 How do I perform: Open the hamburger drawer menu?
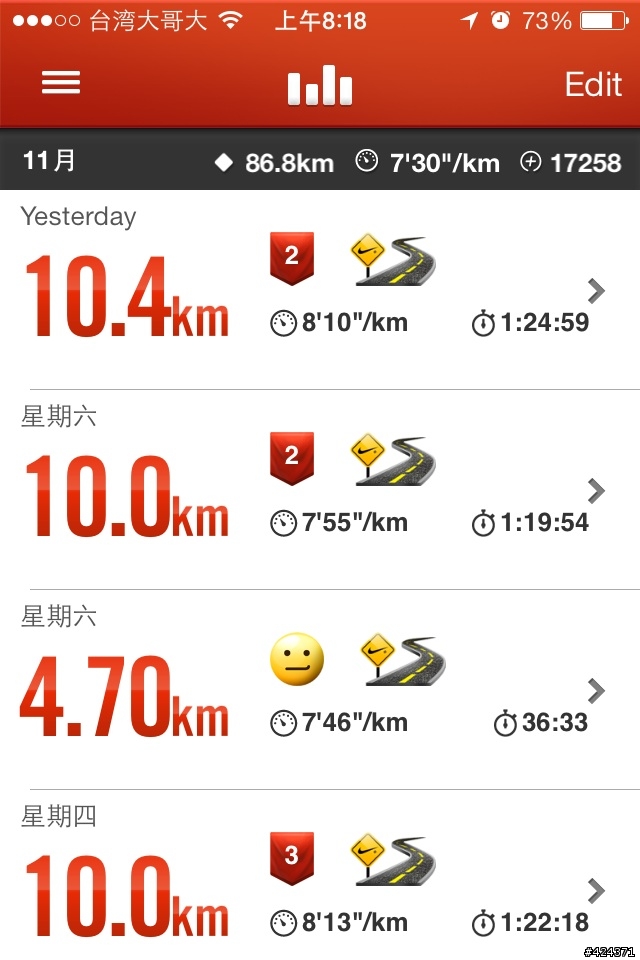[x=61, y=83]
